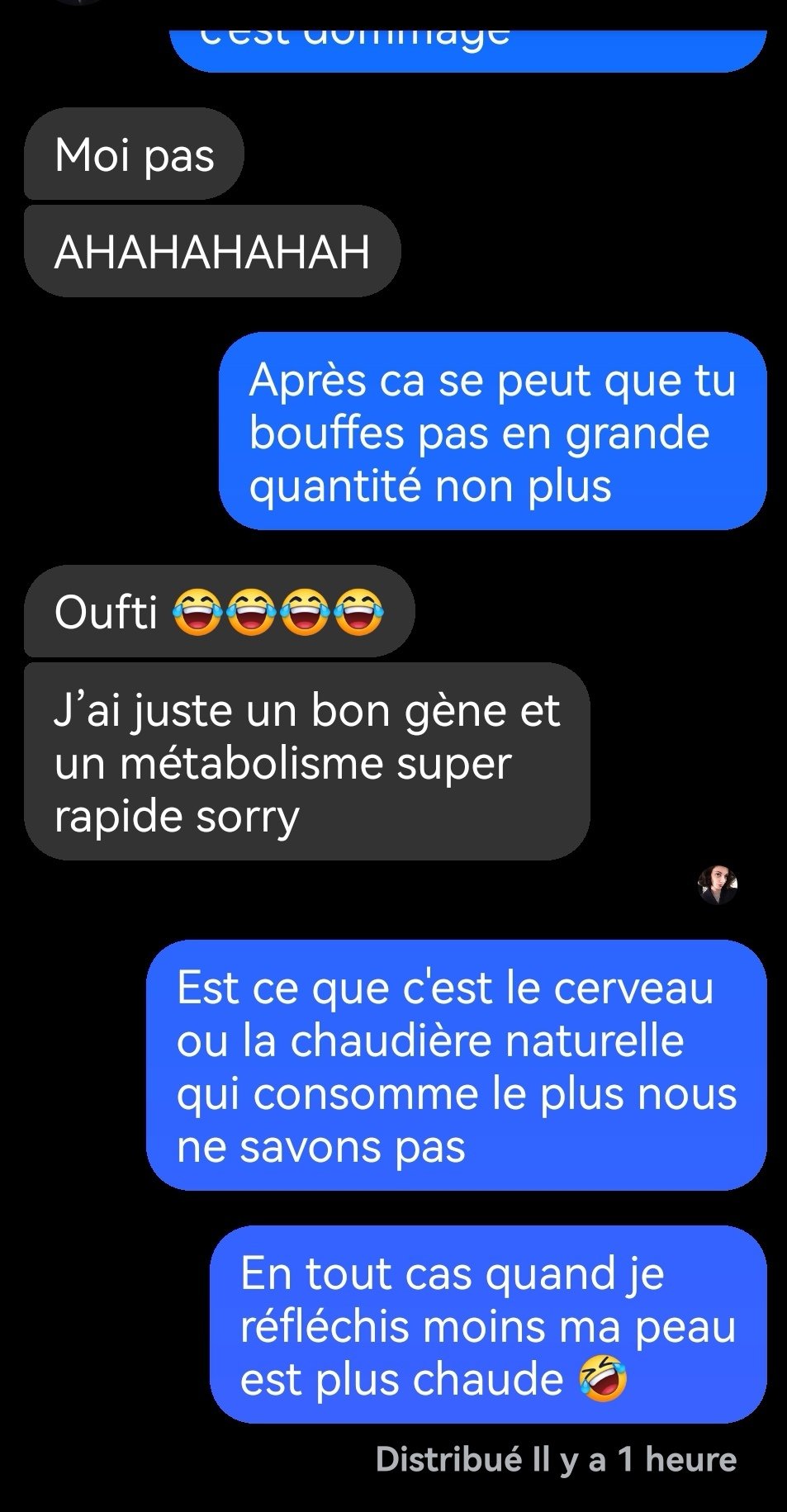Tap the "Oufti" message bubble
The height and width of the screenshot is (1512, 787).
219,613
